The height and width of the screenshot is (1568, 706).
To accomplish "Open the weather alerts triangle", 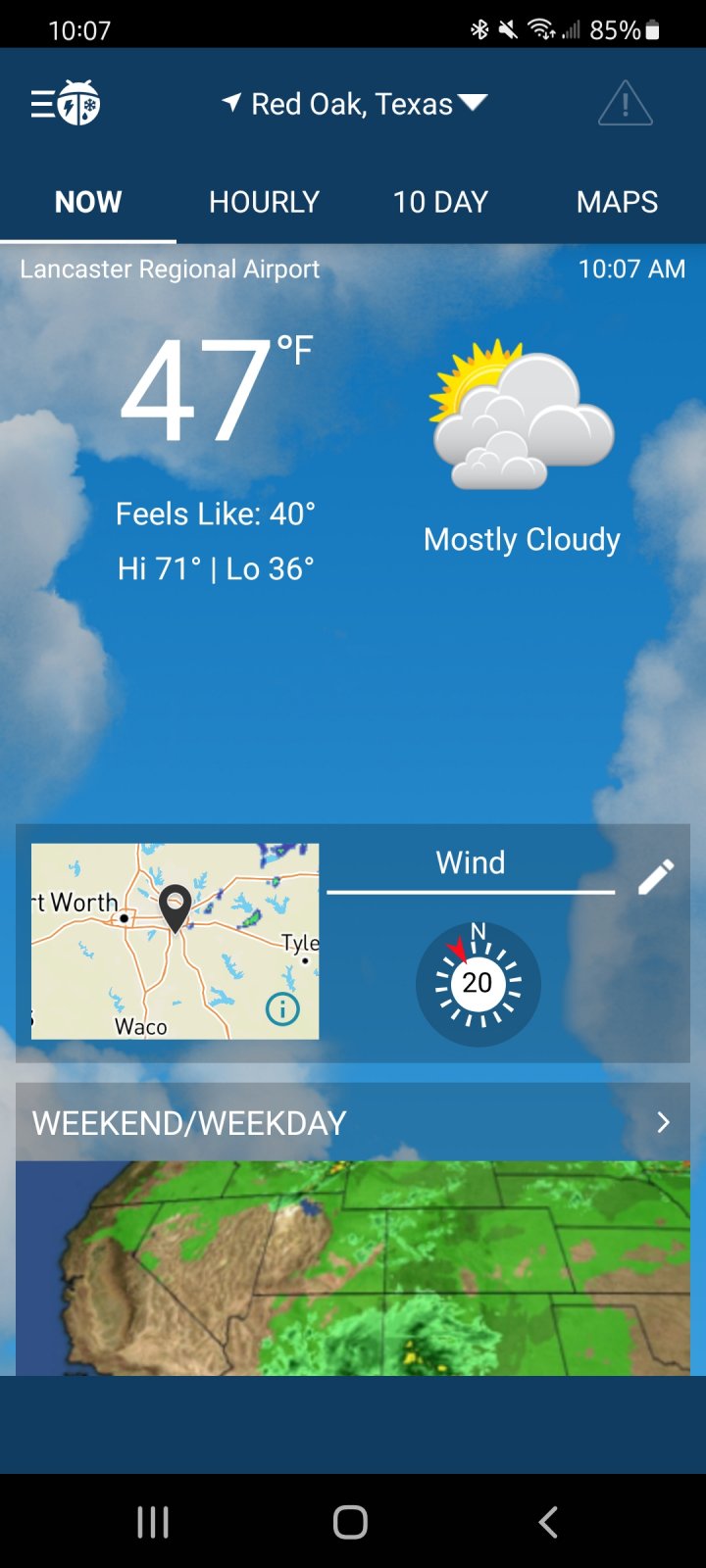I will (625, 103).
